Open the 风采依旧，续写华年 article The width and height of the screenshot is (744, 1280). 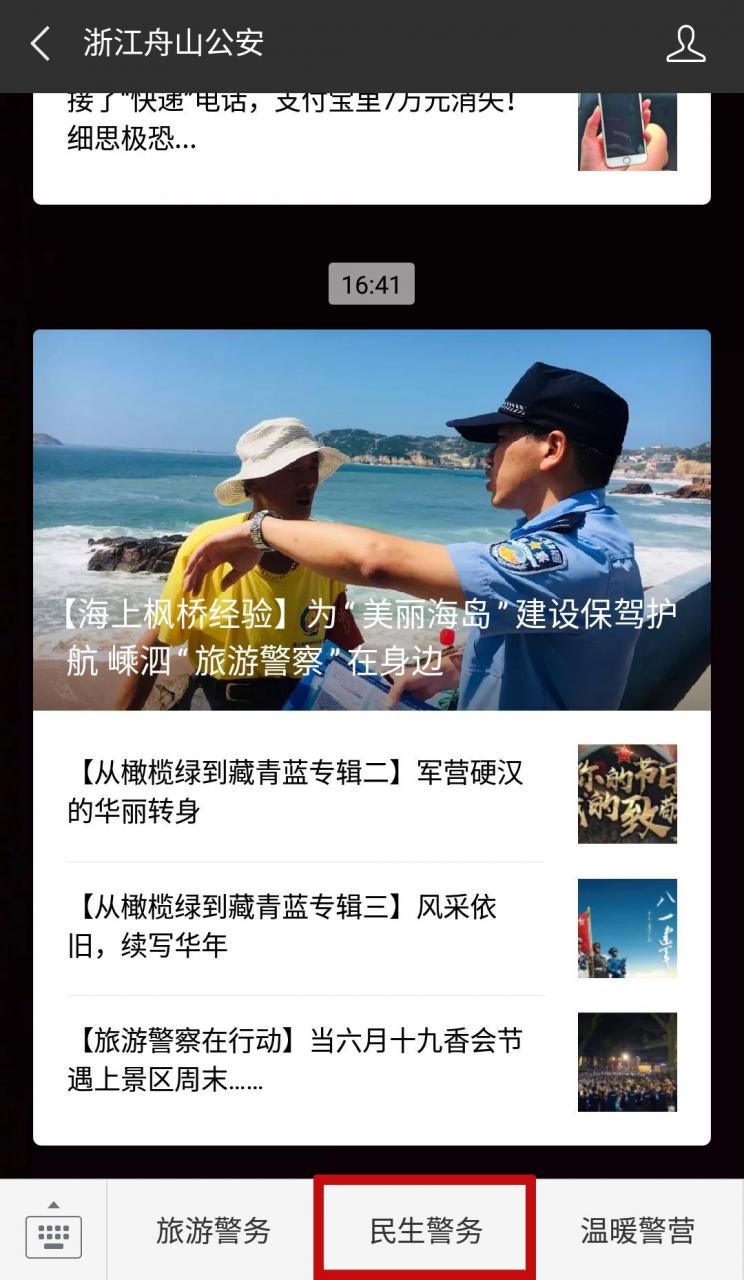[x=300, y=926]
